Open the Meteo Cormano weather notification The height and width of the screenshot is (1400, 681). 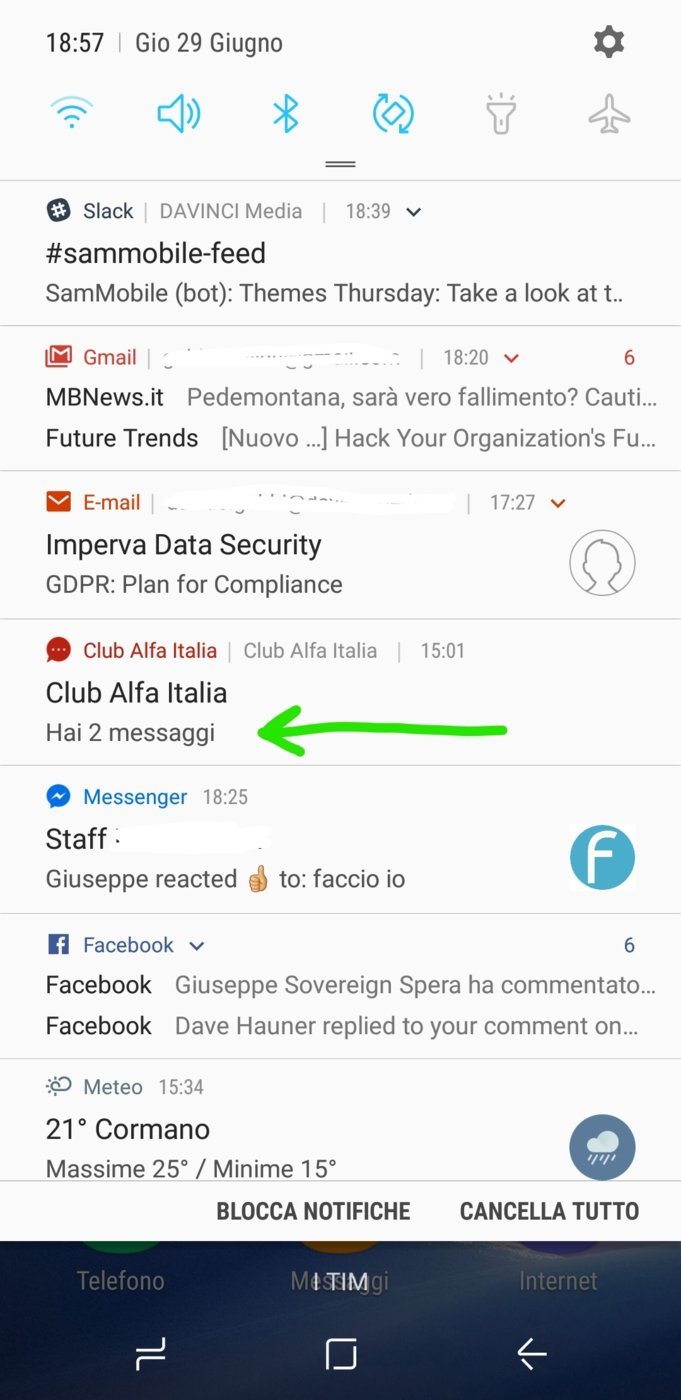(300, 1140)
